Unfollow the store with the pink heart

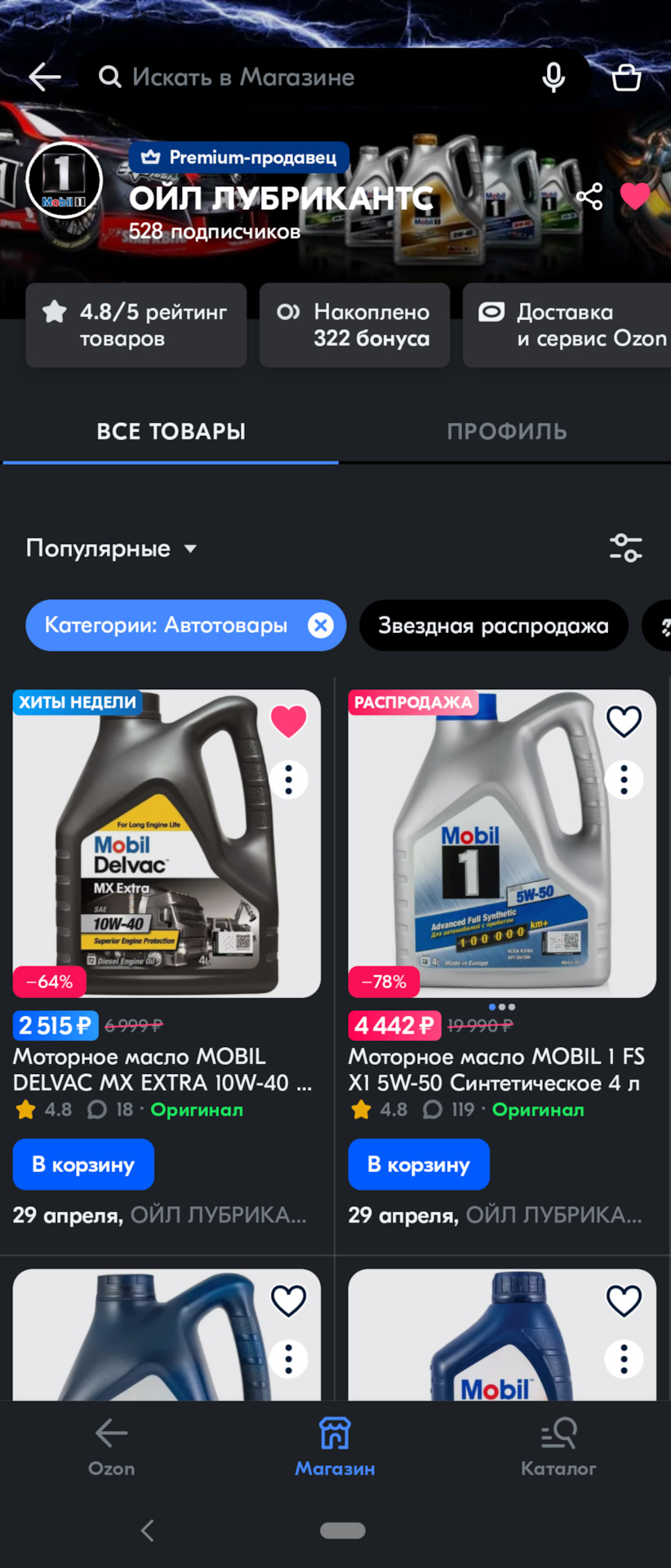click(635, 196)
